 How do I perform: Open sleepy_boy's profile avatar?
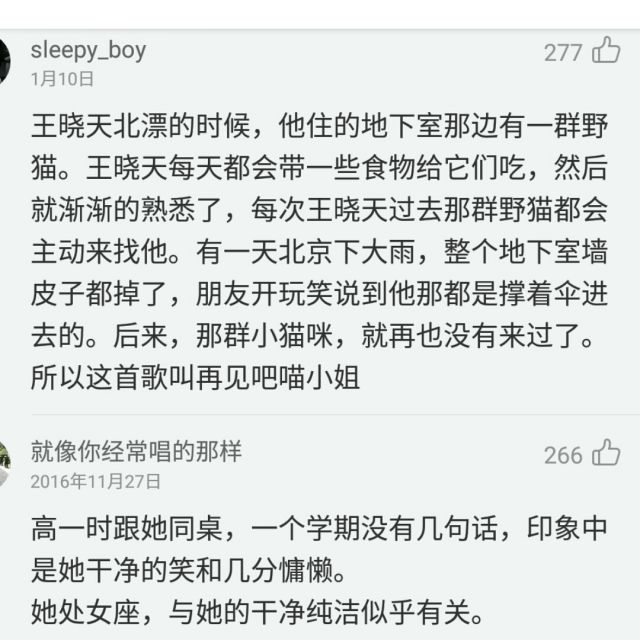[x=4, y=60]
